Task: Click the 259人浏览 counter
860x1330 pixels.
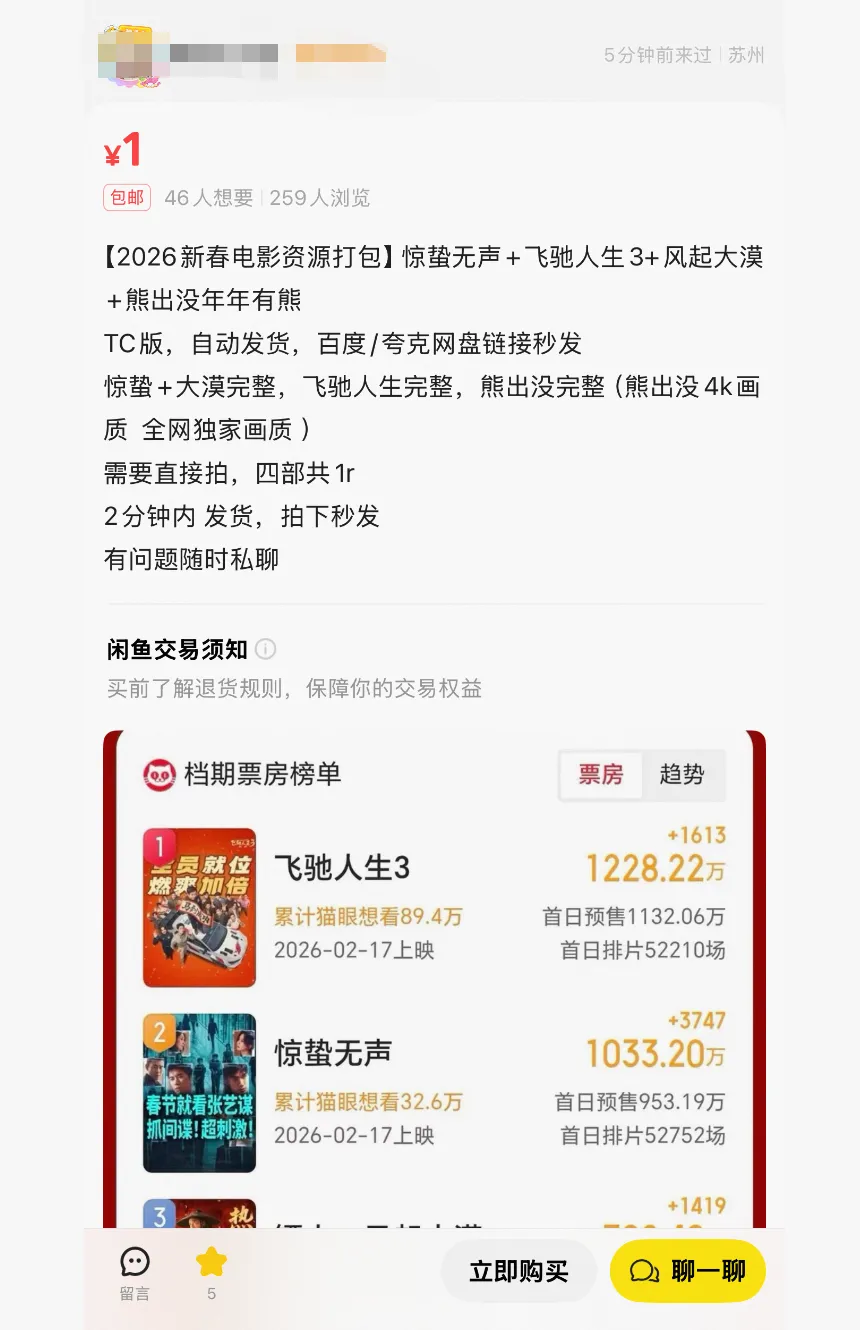Action: pos(320,197)
